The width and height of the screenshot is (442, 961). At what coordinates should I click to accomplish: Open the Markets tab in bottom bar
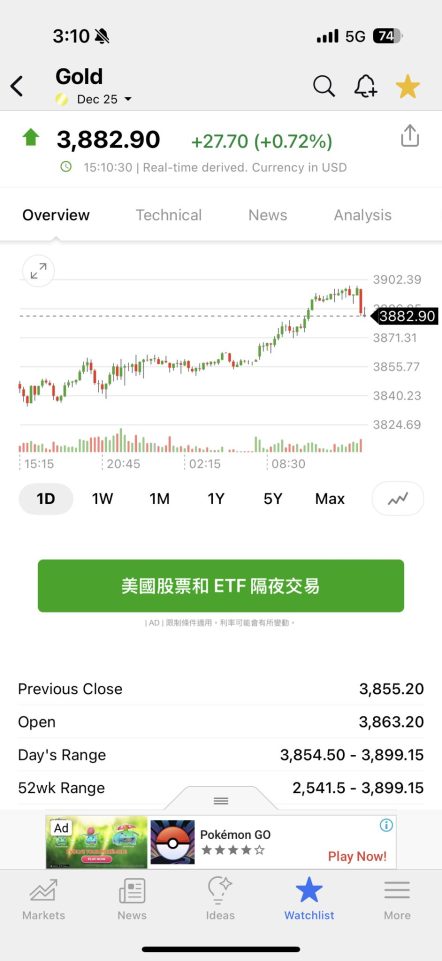44,899
